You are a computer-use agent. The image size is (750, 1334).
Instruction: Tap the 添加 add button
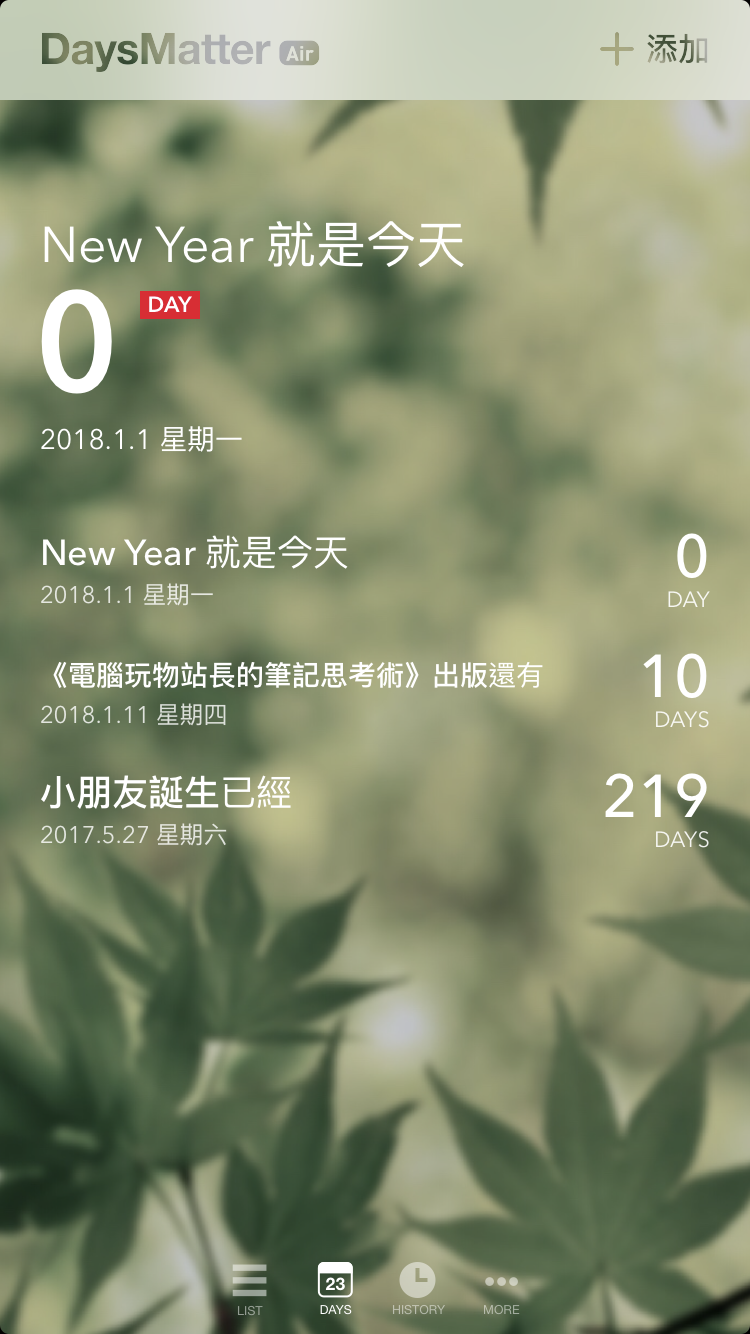coord(654,49)
